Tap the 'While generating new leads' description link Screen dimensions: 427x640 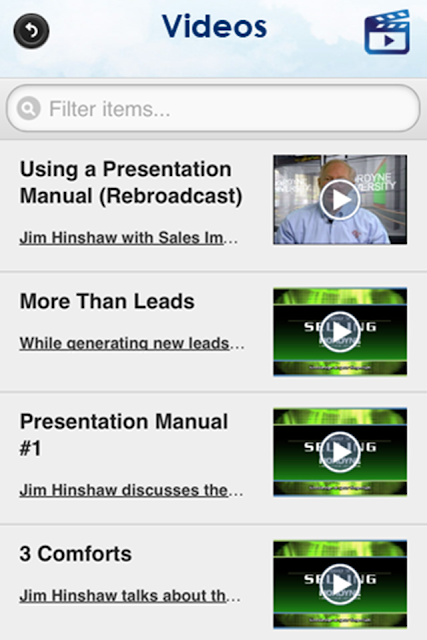click(132, 344)
